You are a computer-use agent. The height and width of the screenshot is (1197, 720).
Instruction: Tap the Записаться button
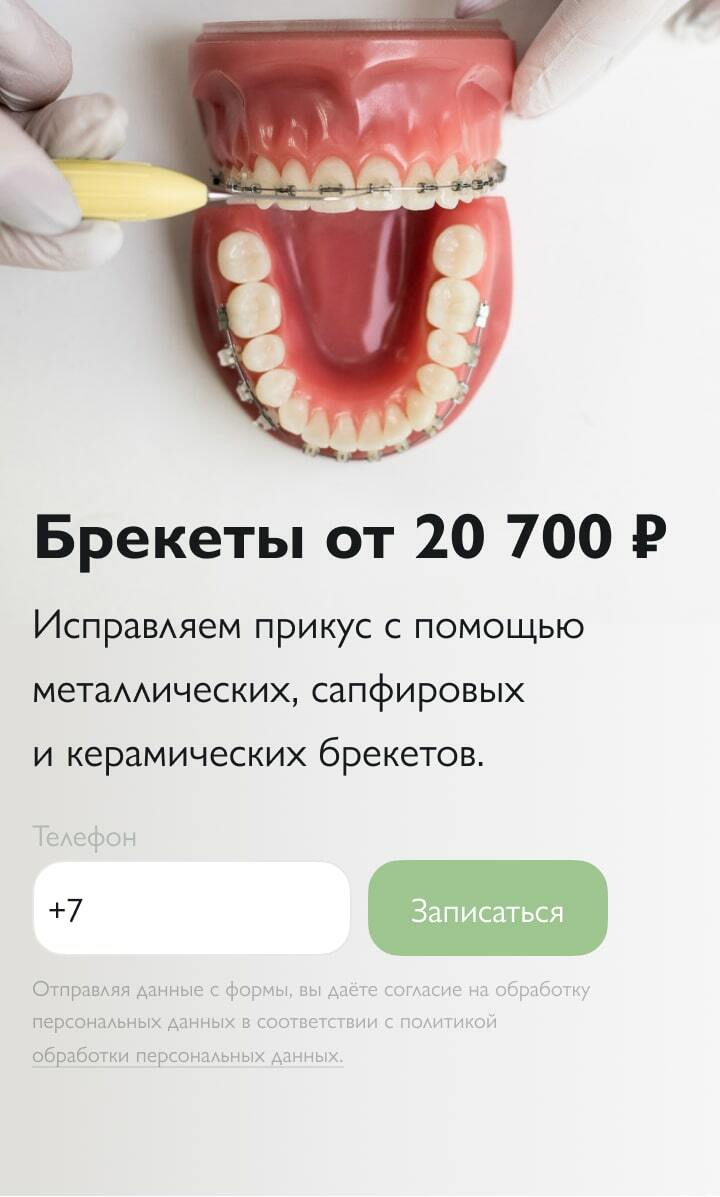(488, 908)
